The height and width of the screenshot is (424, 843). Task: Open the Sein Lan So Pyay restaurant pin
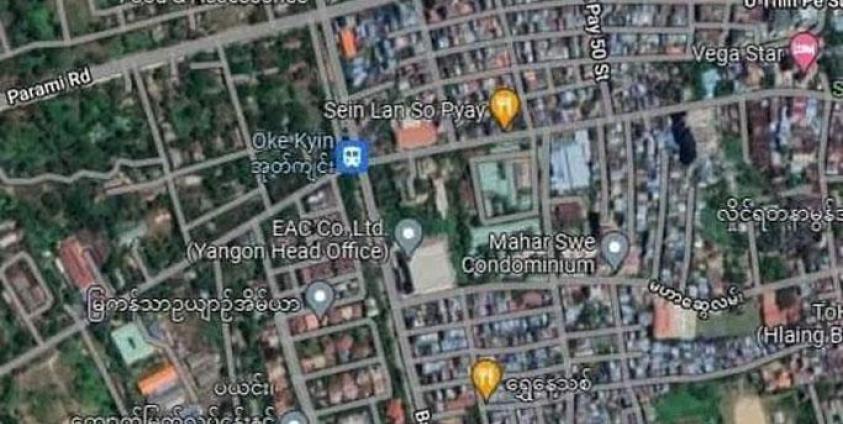pyautogui.click(x=506, y=107)
